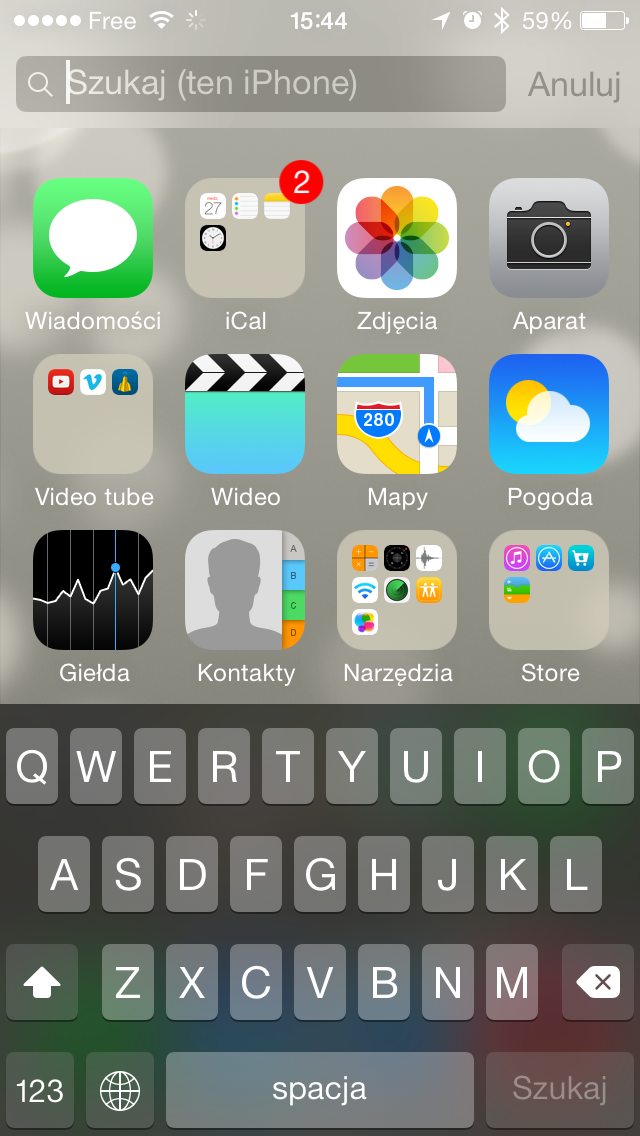This screenshot has width=640, height=1136.
Task: Cancel search with Anuluj
Action: (x=574, y=84)
